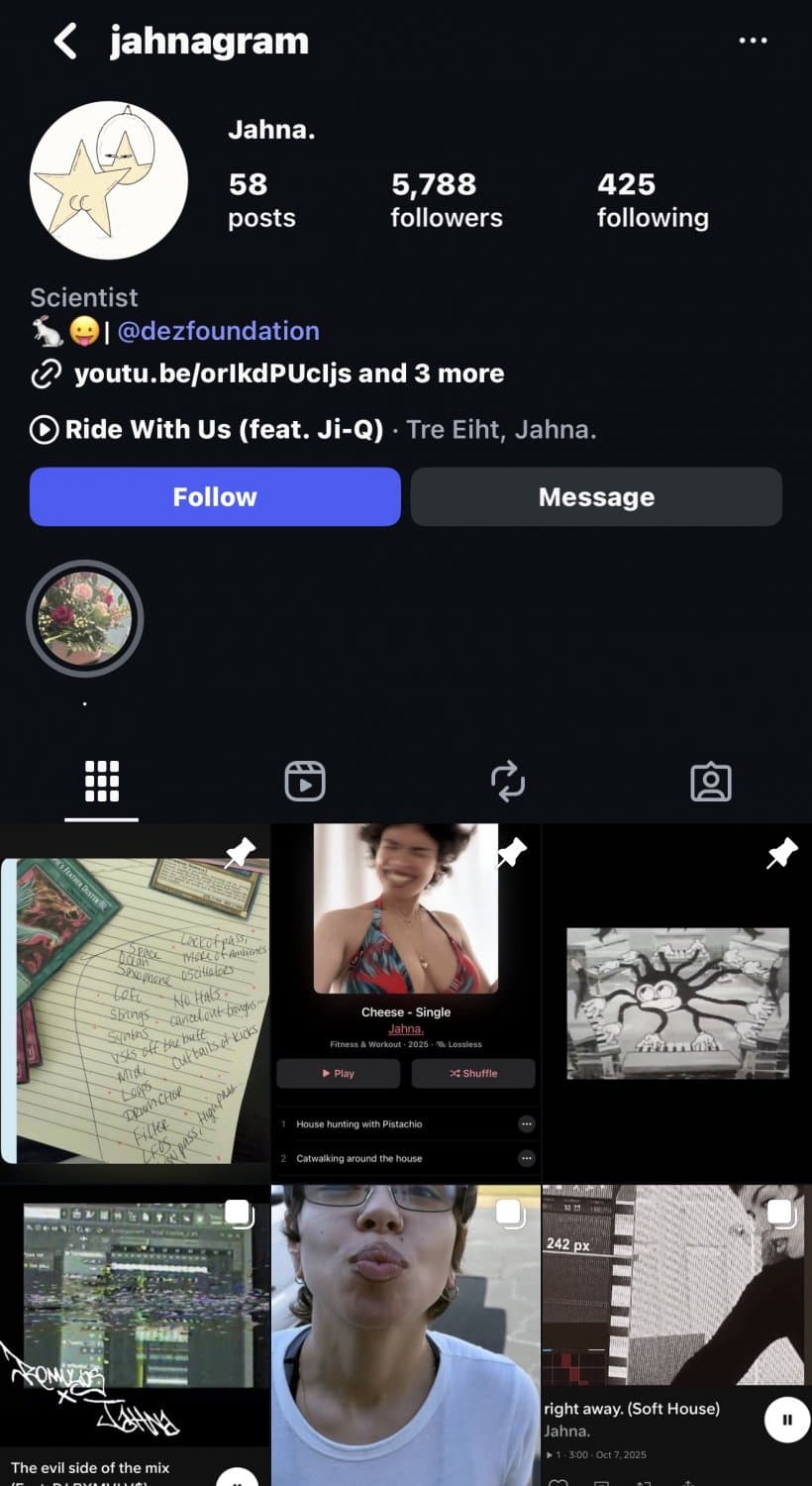
Task: Open the three-dot options menu
Action: [753, 40]
